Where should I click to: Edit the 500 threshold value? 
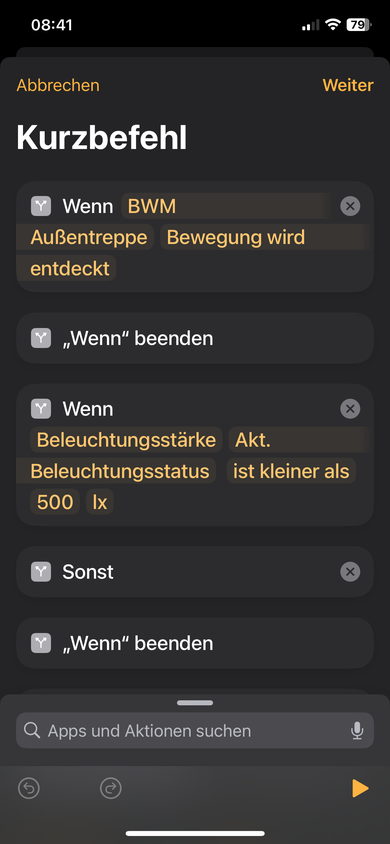(x=55, y=502)
